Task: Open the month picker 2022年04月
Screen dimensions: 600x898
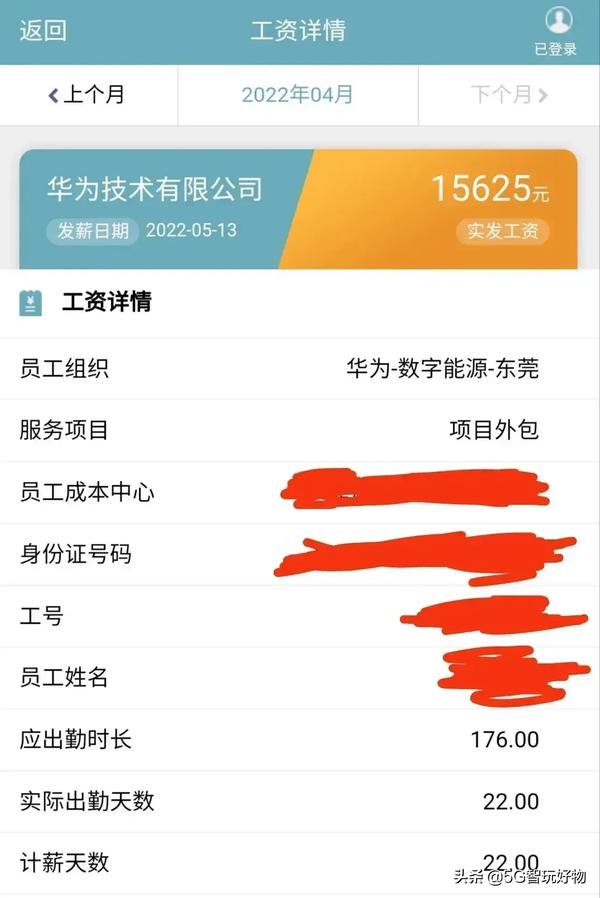Action: pyautogui.click(x=298, y=95)
